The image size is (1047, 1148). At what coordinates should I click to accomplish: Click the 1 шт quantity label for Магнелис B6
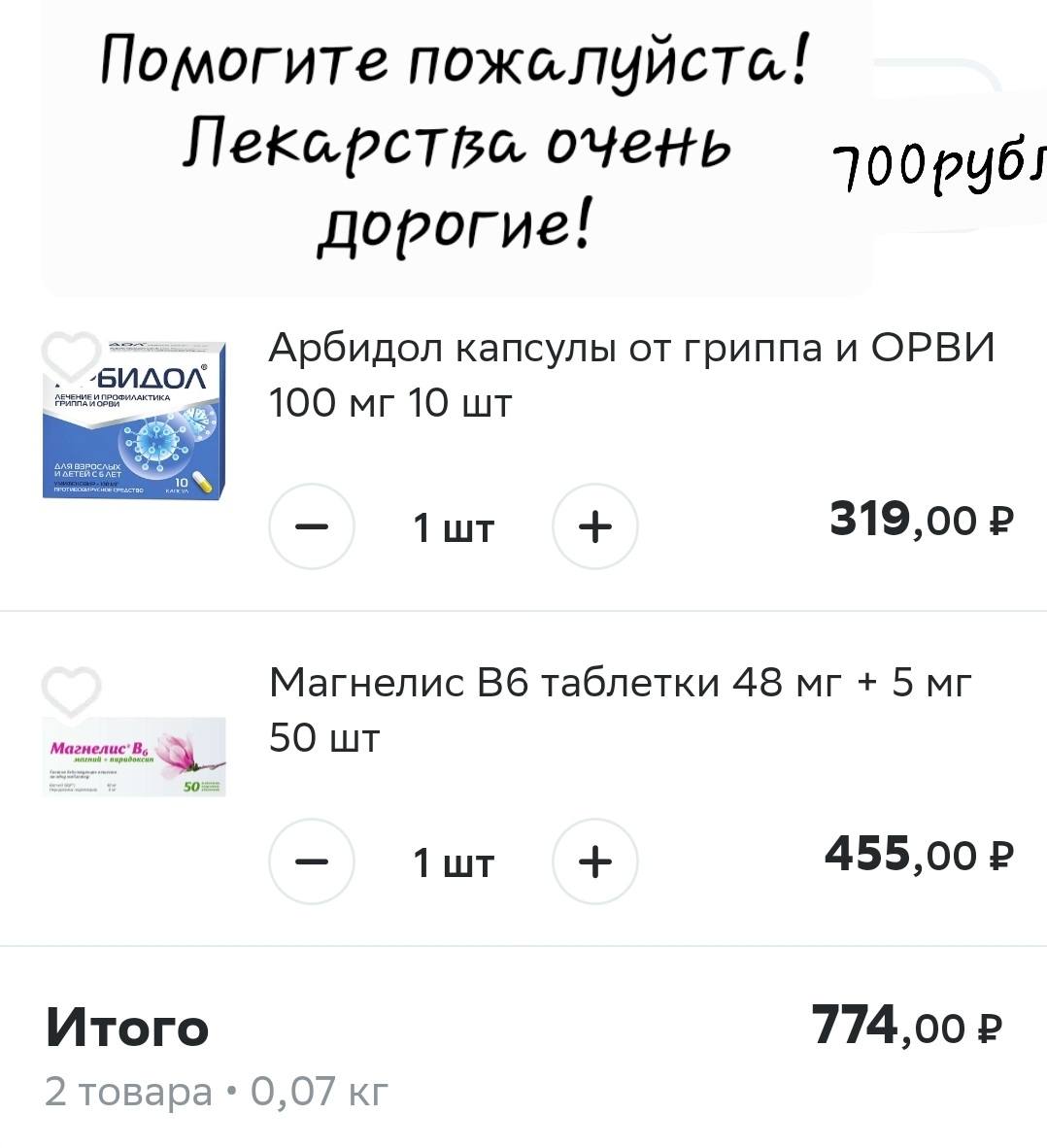click(455, 861)
